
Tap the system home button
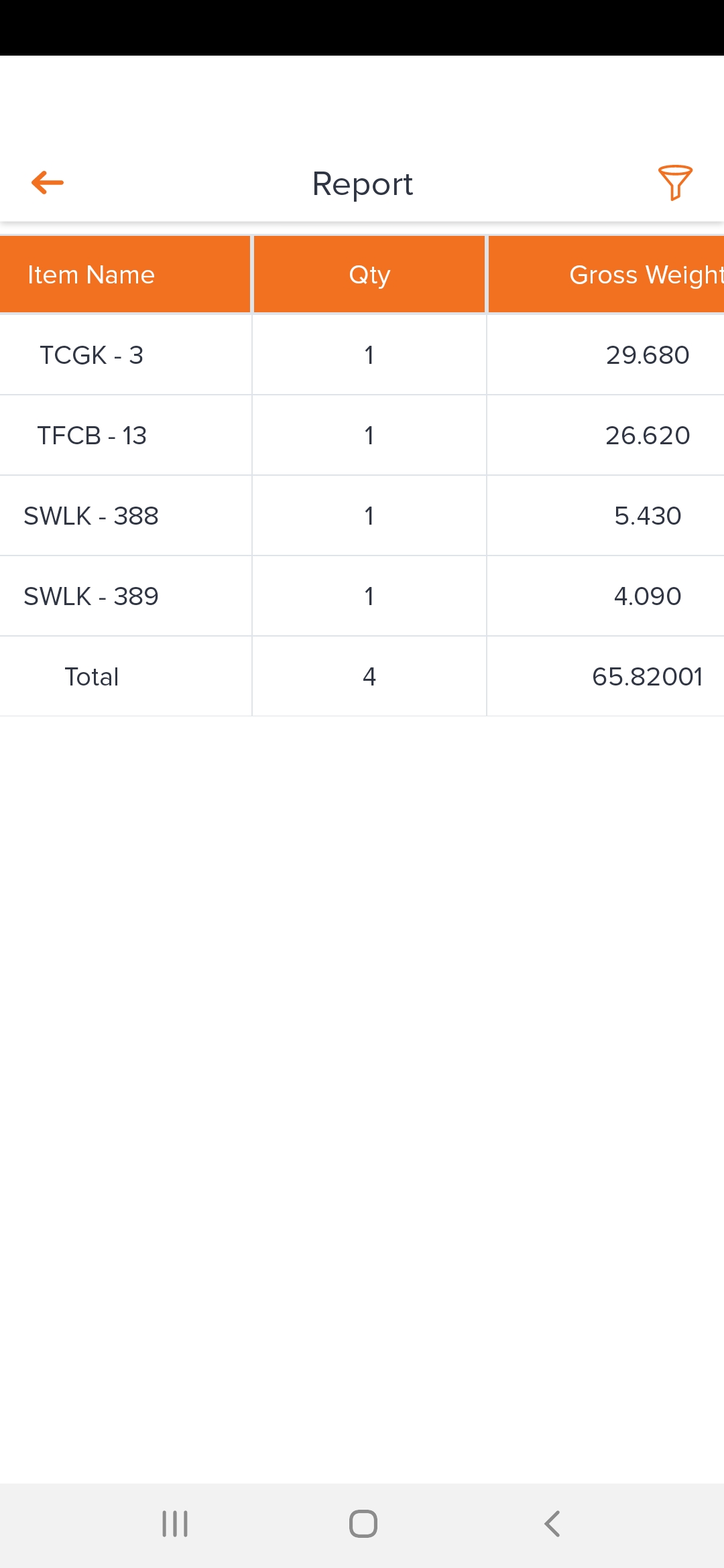[363, 1523]
